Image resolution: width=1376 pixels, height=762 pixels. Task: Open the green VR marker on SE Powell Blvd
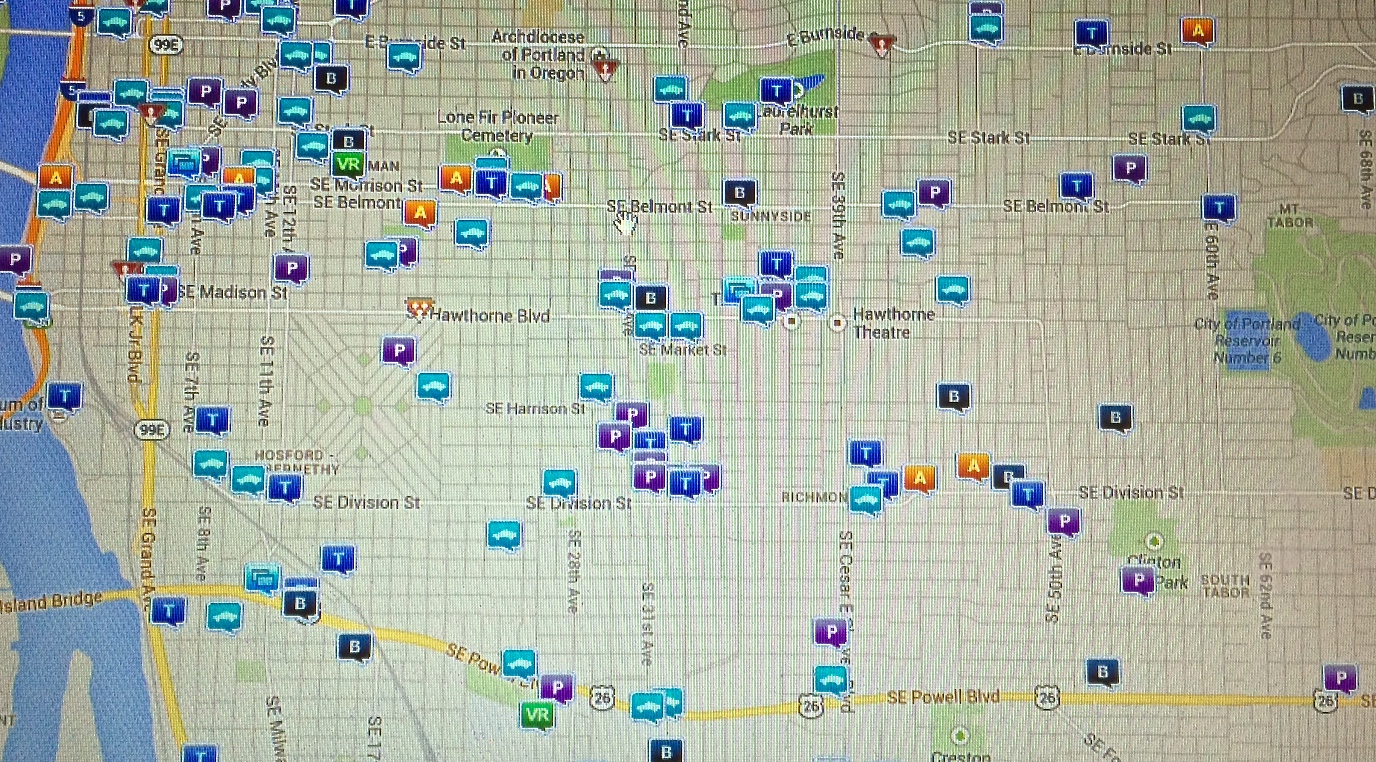click(x=537, y=715)
